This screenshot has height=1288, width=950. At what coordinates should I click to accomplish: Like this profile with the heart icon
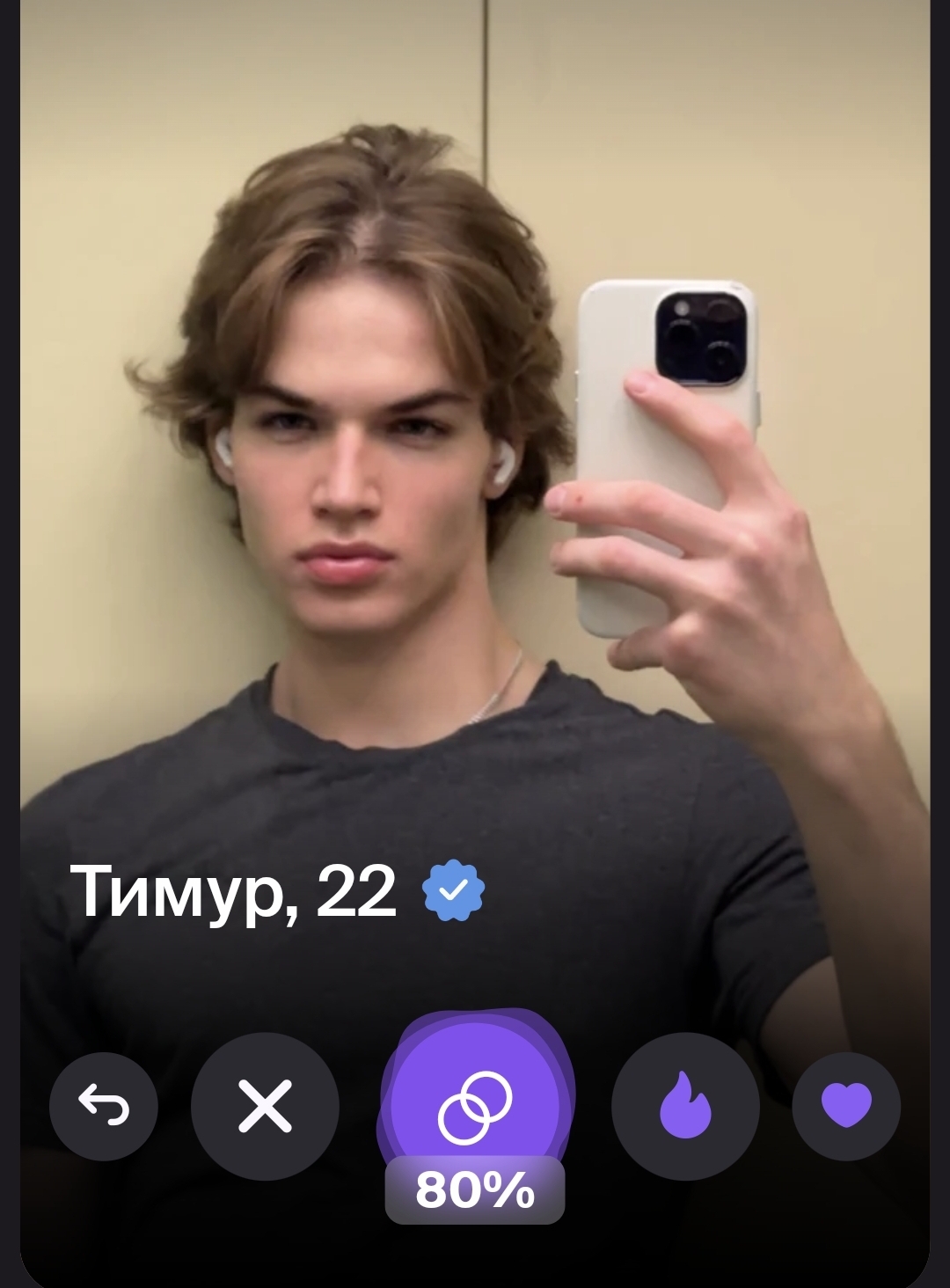coord(846,1106)
